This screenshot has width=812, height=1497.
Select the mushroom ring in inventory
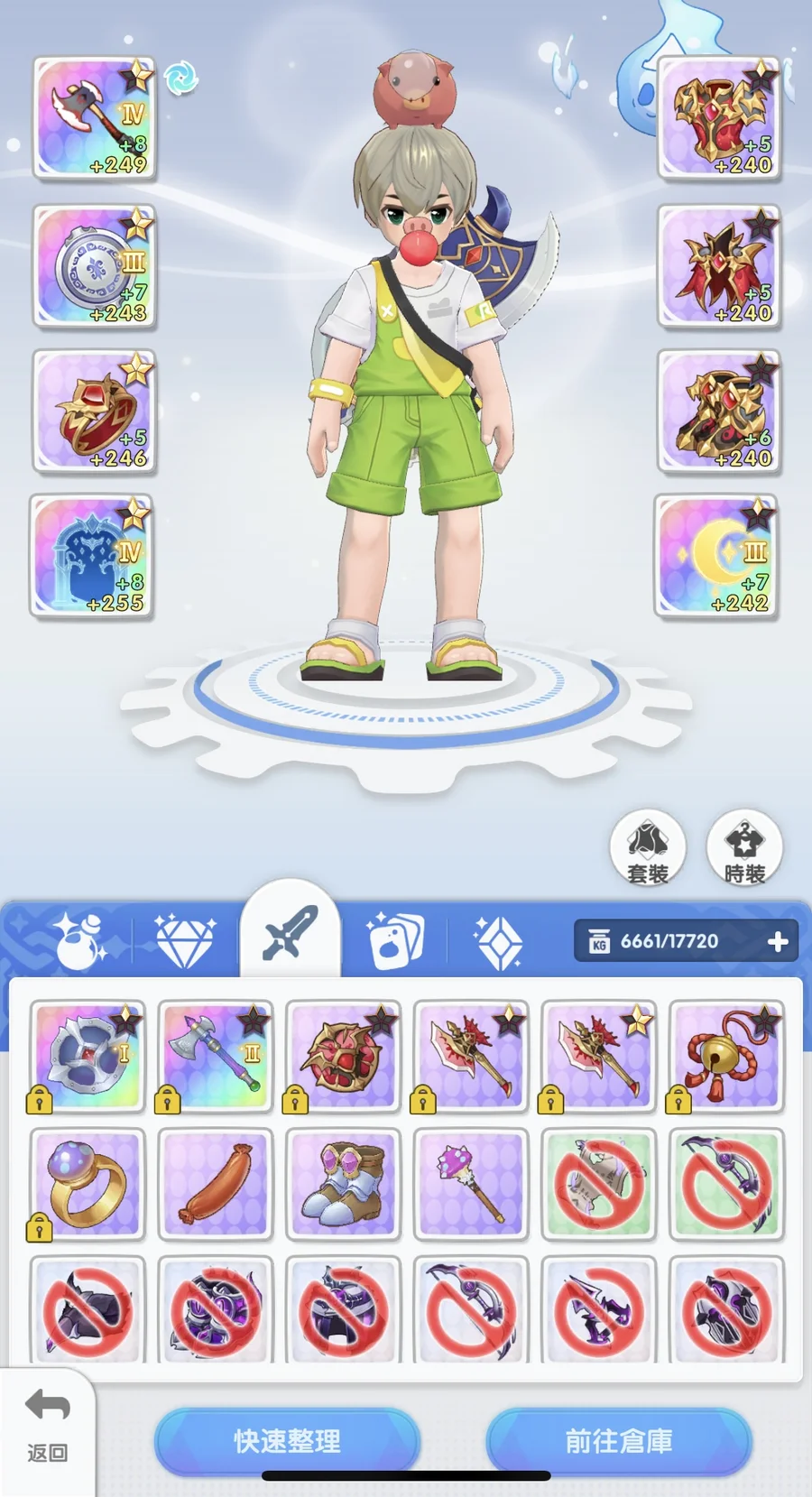pyautogui.click(x=88, y=1183)
